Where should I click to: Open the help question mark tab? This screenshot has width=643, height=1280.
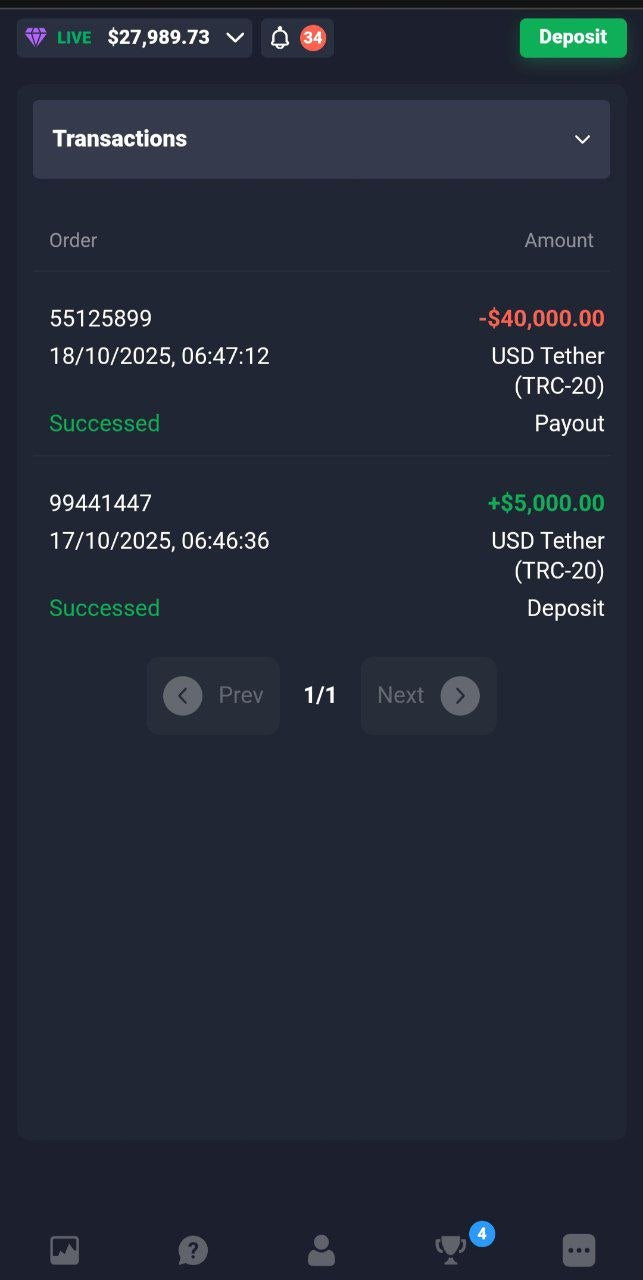point(193,1249)
